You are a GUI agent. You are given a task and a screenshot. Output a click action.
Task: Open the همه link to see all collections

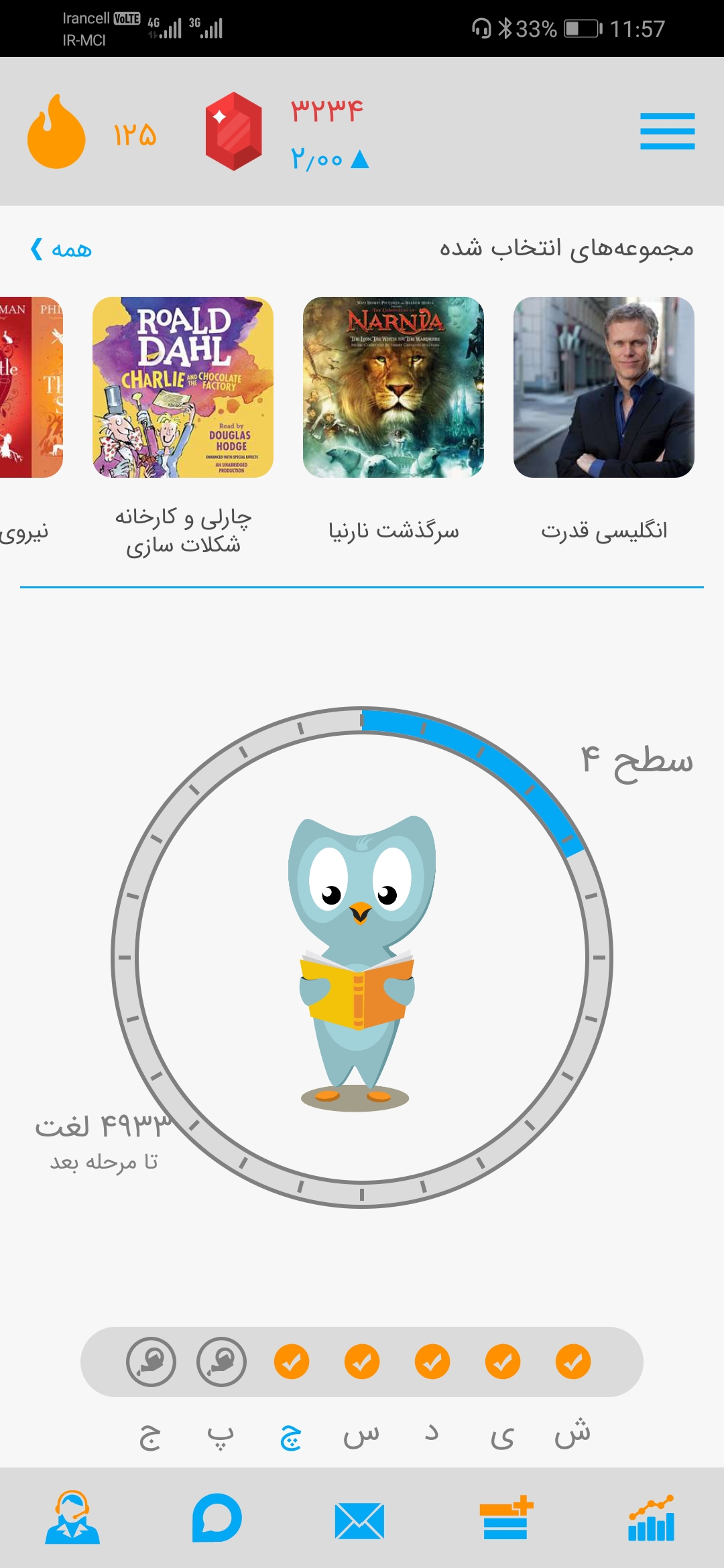[x=61, y=249]
